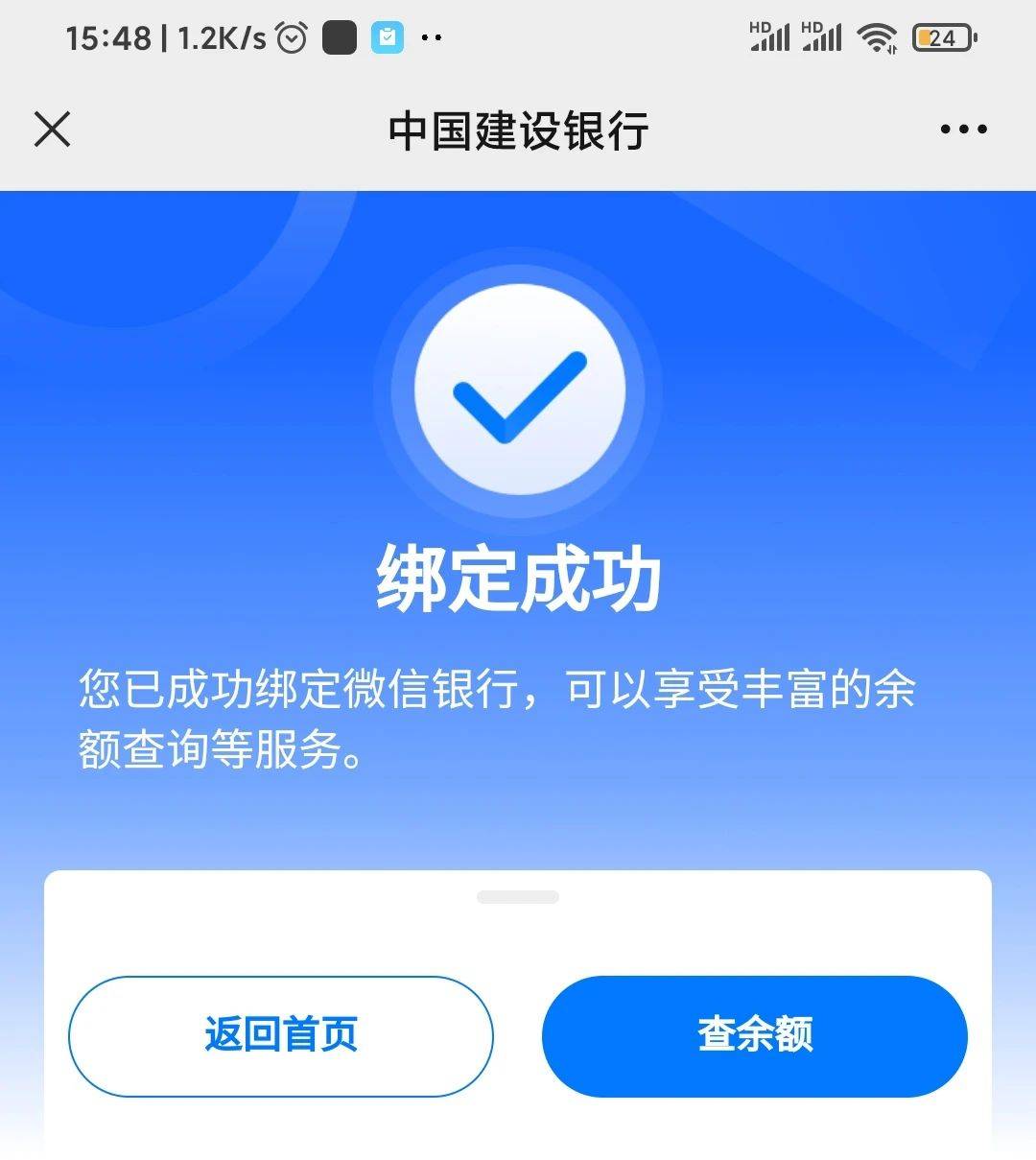
Task: Check balance with 查余额 button
Action: (755, 1036)
